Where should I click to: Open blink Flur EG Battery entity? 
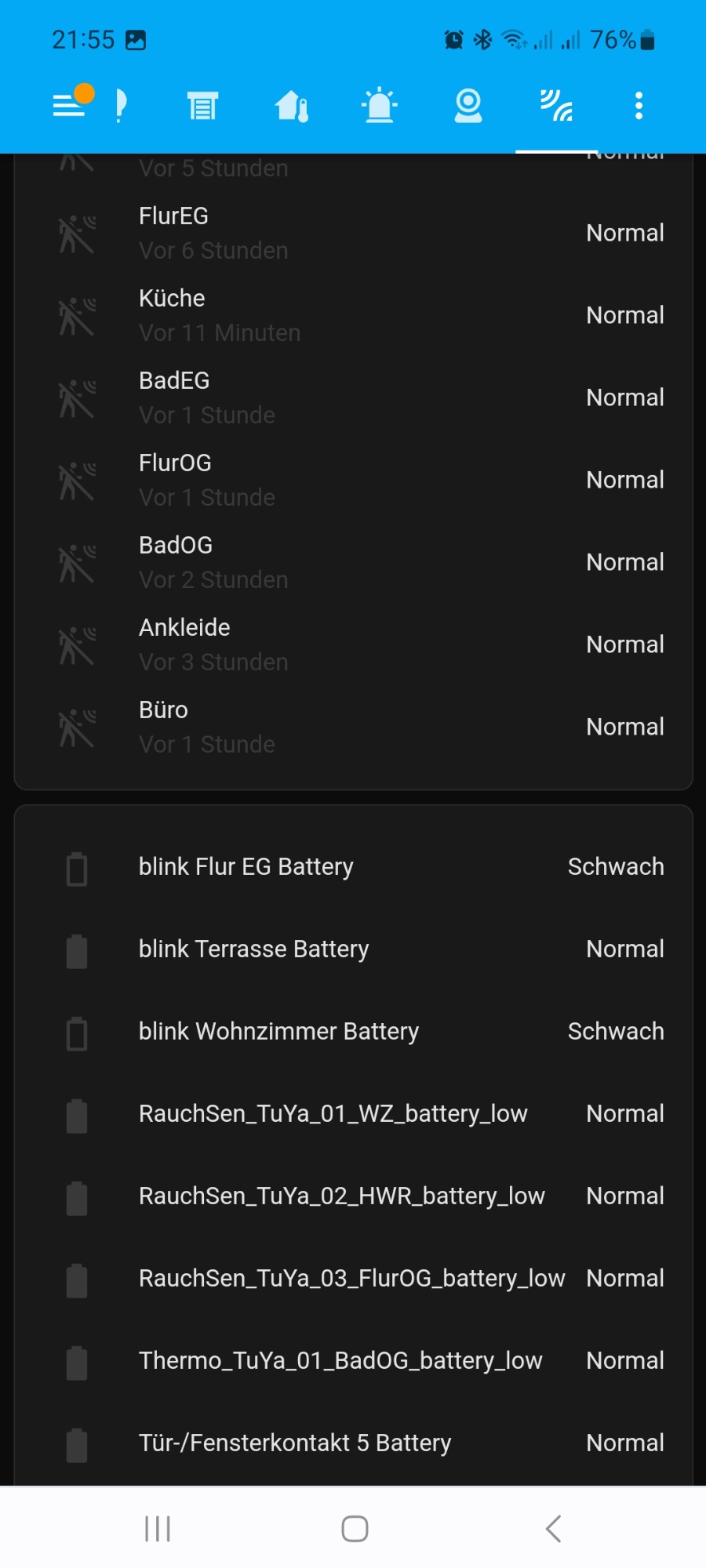[x=354, y=867]
